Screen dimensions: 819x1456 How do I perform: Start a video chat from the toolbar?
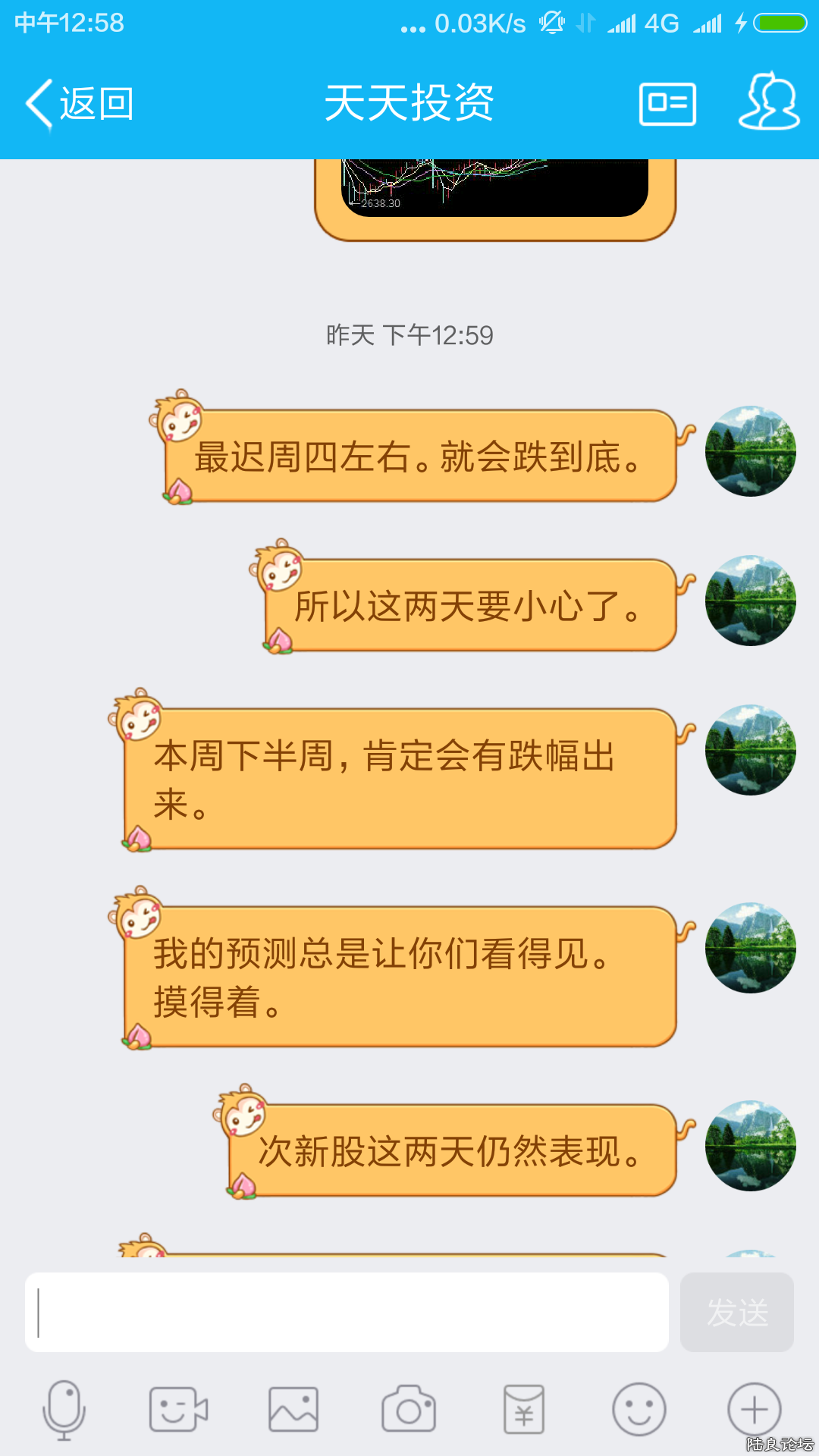coord(178,1410)
